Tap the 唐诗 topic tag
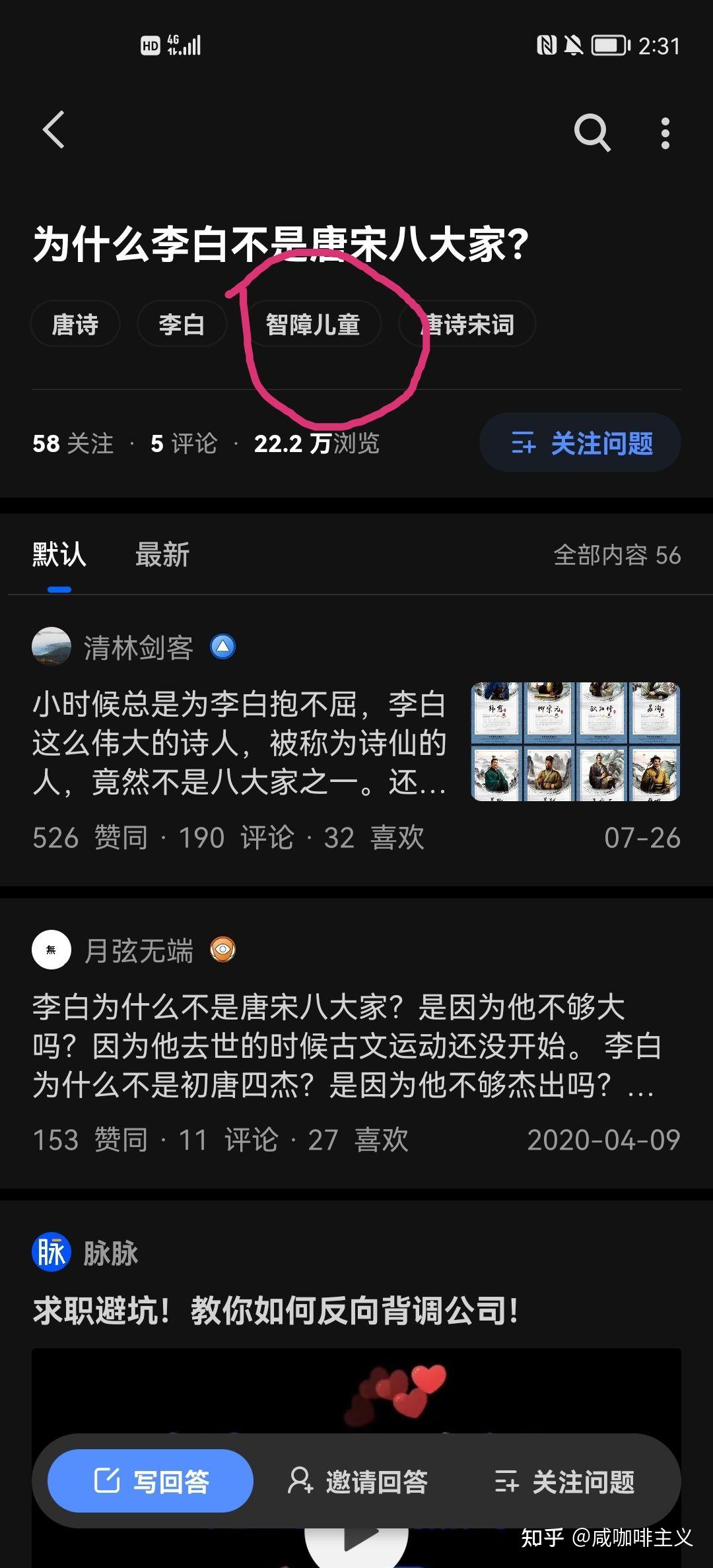This screenshot has width=713, height=1568. pyautogui.click(x=75, y=324)
